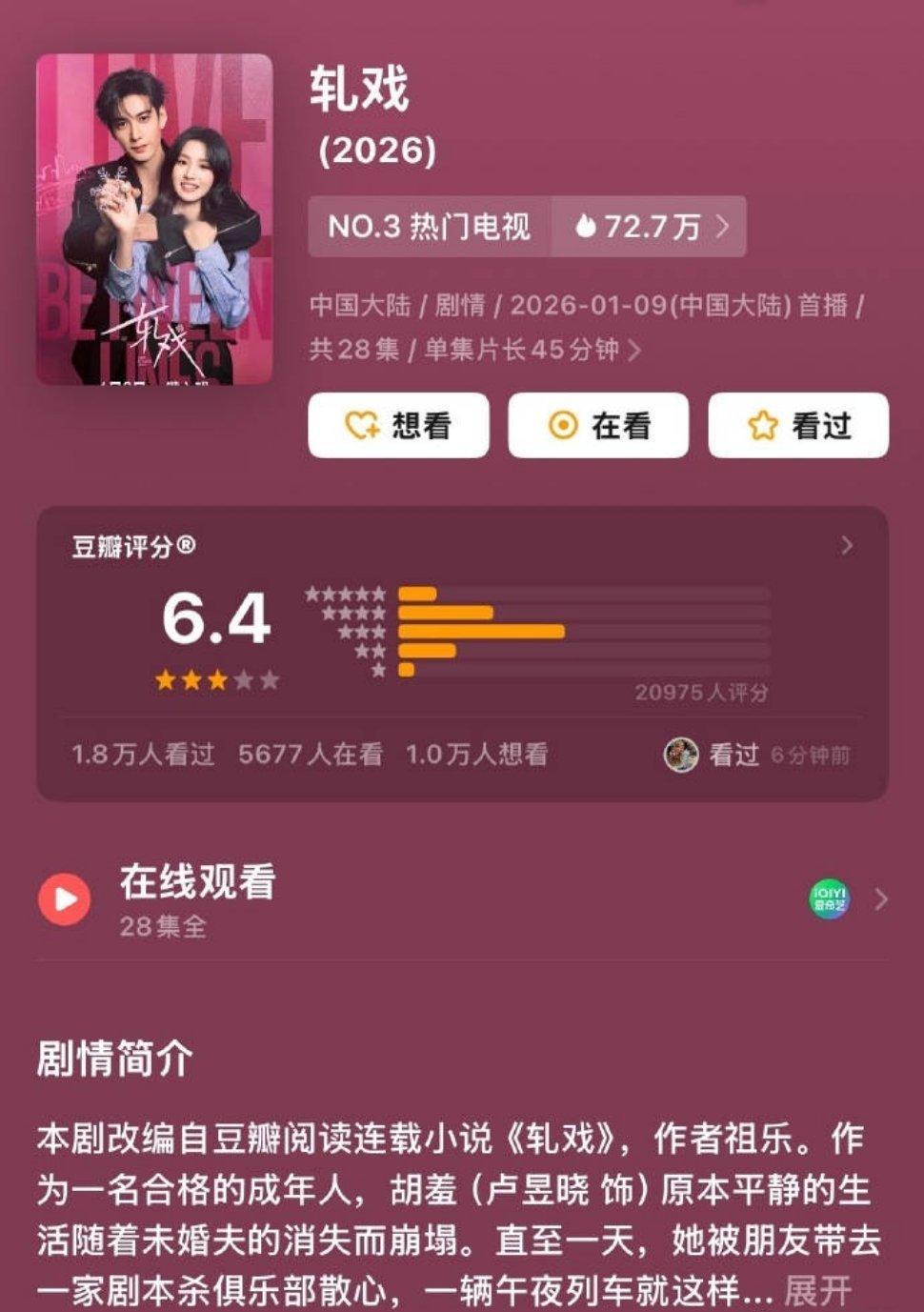
Task: Click the user avatar beside 看过 6分钟前
Action: click(681, 756)
